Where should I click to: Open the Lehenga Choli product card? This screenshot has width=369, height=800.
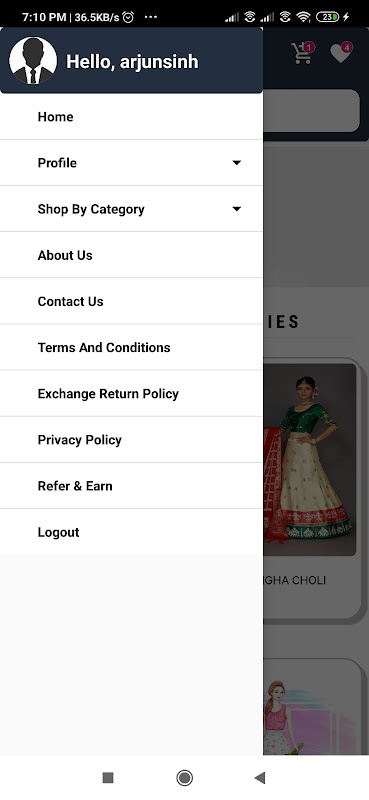312,490
